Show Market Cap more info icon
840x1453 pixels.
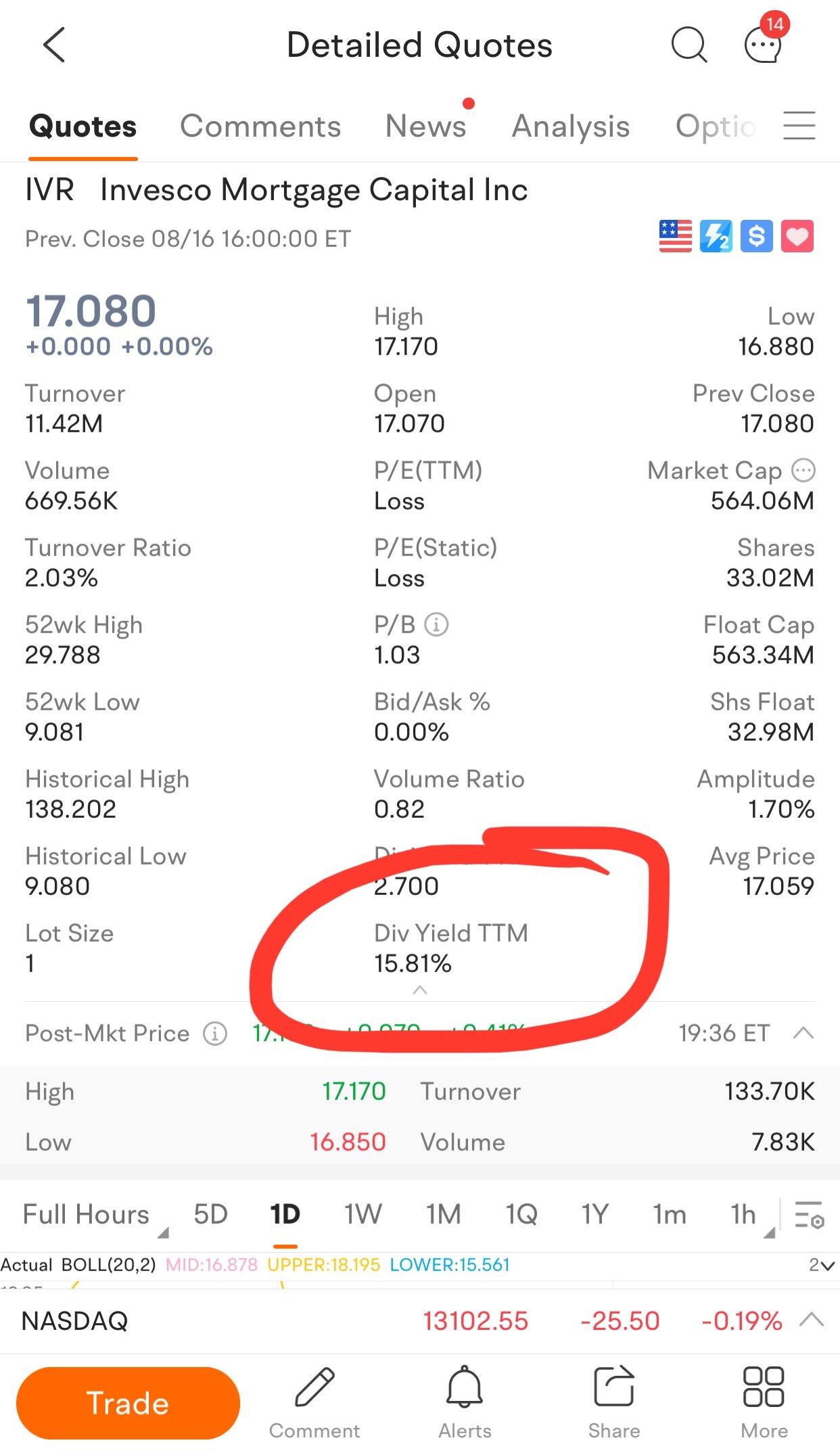(803, 470)
